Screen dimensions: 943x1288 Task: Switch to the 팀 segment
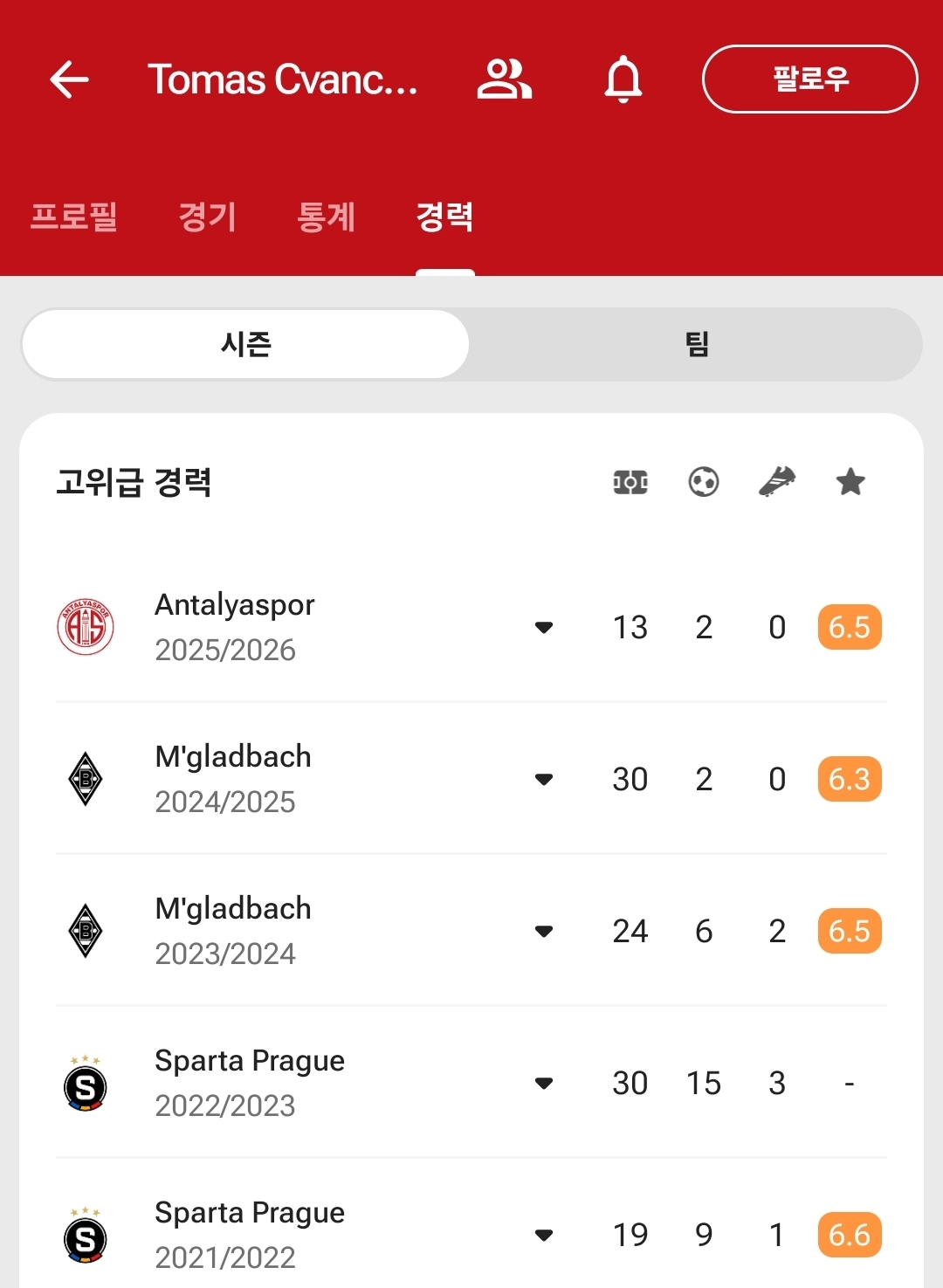click(x=696, y=344)
